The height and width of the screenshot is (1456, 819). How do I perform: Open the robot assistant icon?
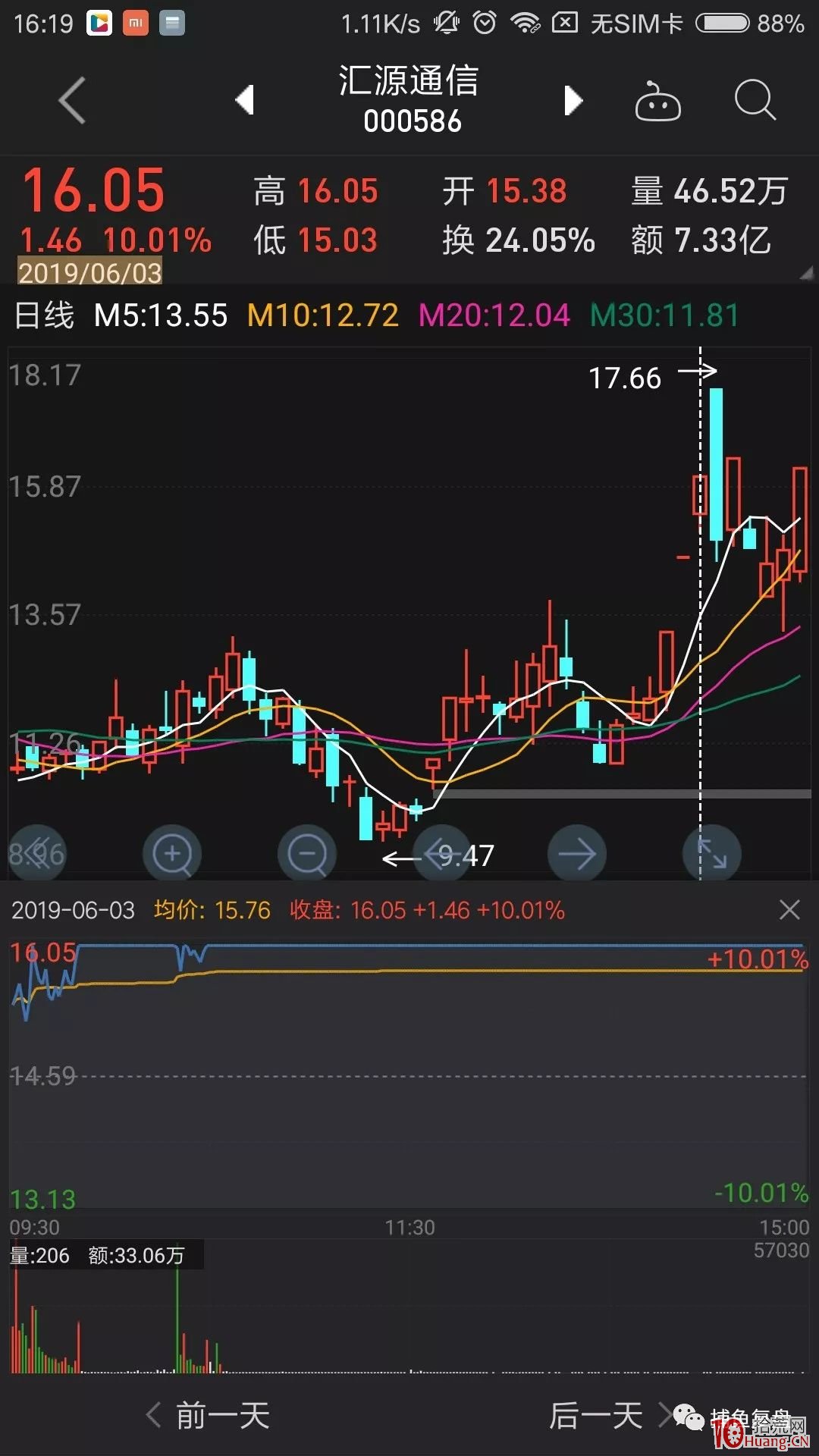click(x=657, y=100)
